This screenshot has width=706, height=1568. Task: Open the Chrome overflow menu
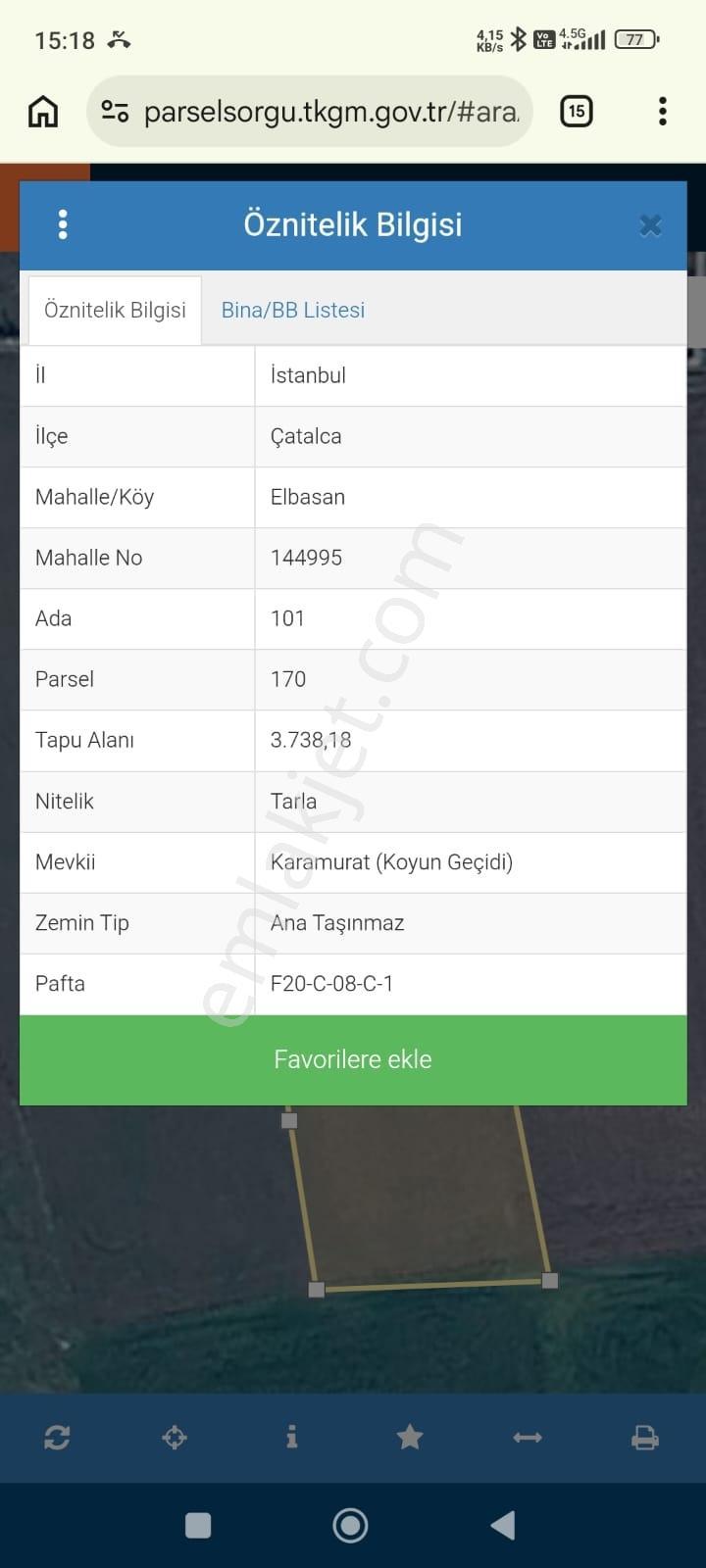pos(663,112)
